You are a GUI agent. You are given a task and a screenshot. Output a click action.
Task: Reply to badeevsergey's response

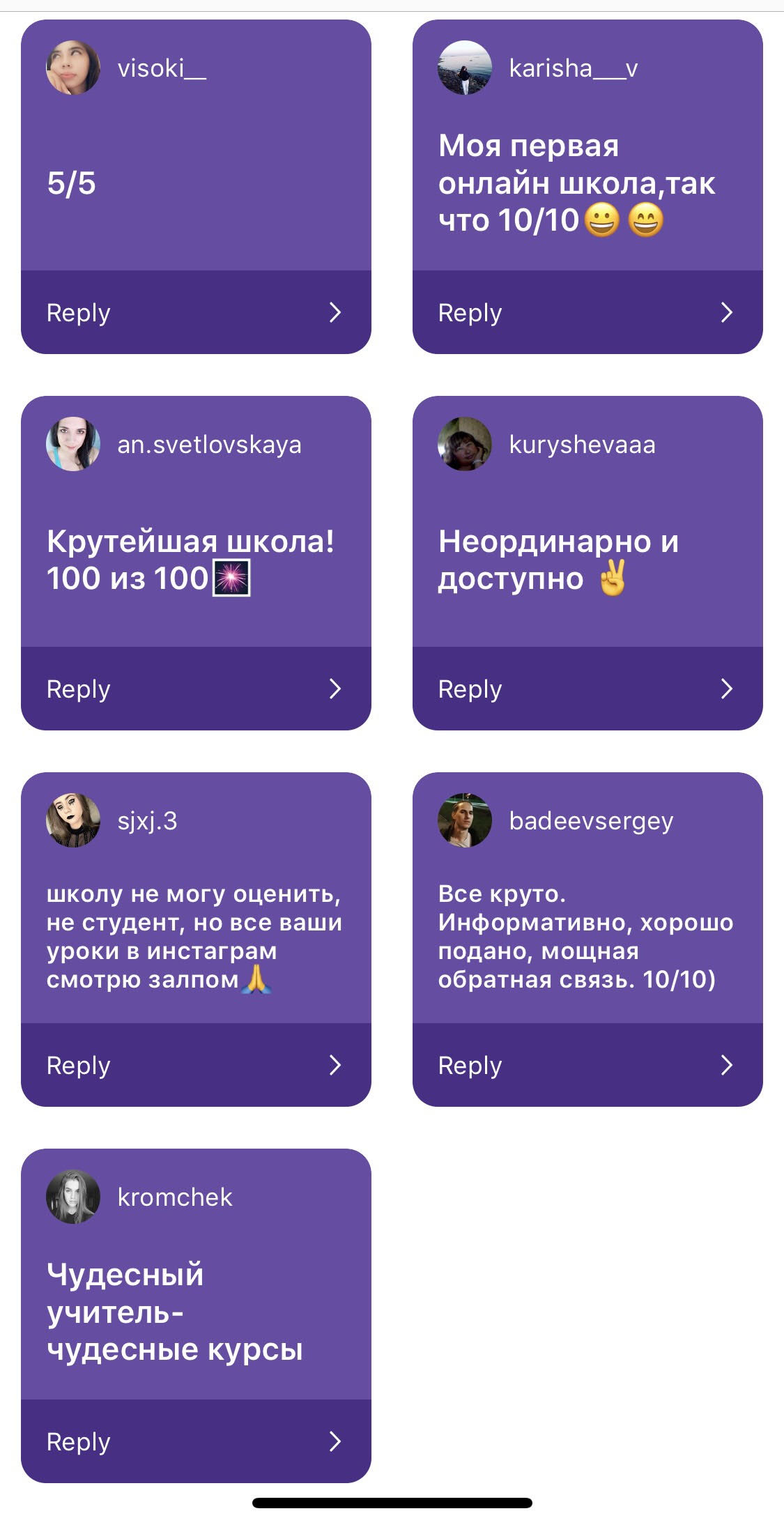pyautogui.click(x=587, y=1065)
